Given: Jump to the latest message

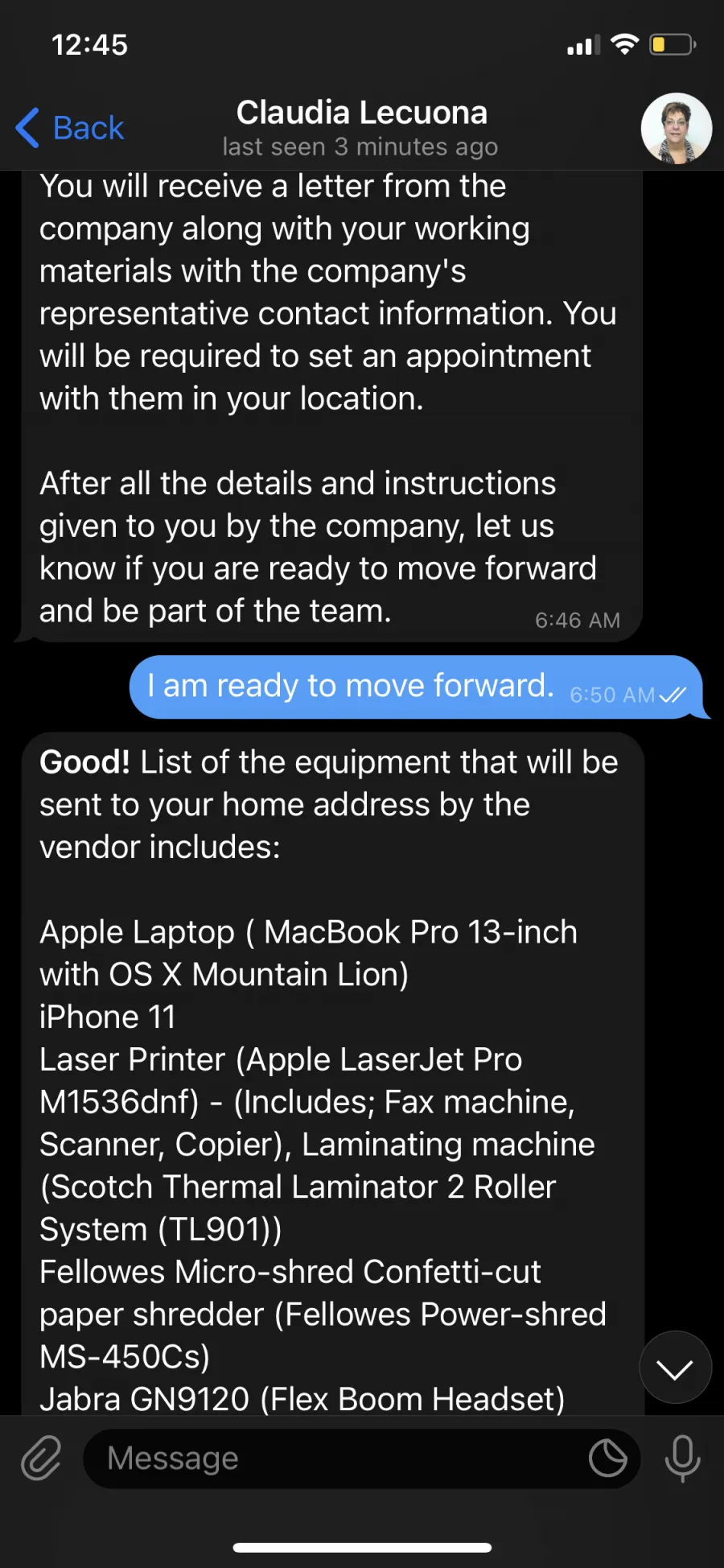Looking at the screenshot, I should (675, 1368).
